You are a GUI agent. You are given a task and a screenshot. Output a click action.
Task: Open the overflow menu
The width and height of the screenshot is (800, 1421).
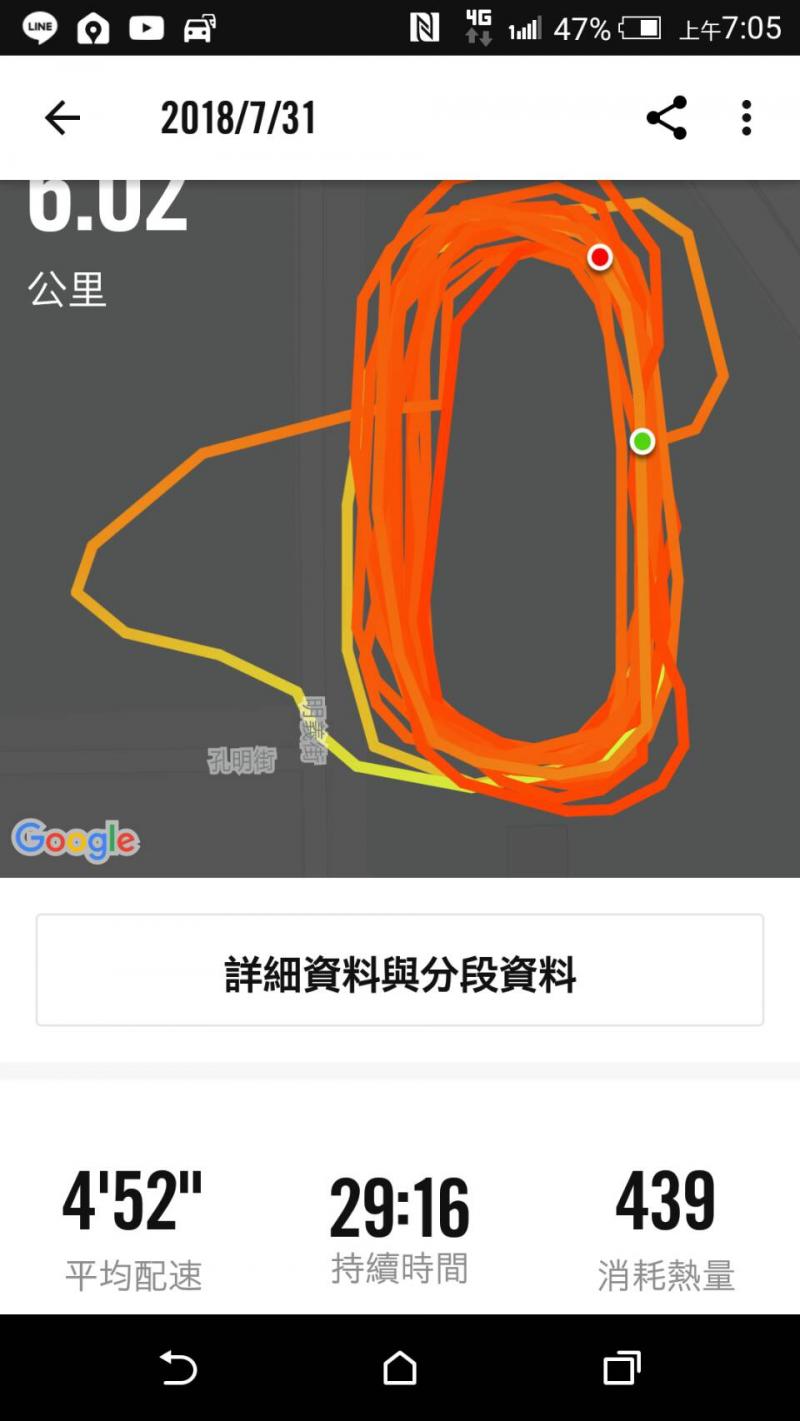[x=746, y=118]
